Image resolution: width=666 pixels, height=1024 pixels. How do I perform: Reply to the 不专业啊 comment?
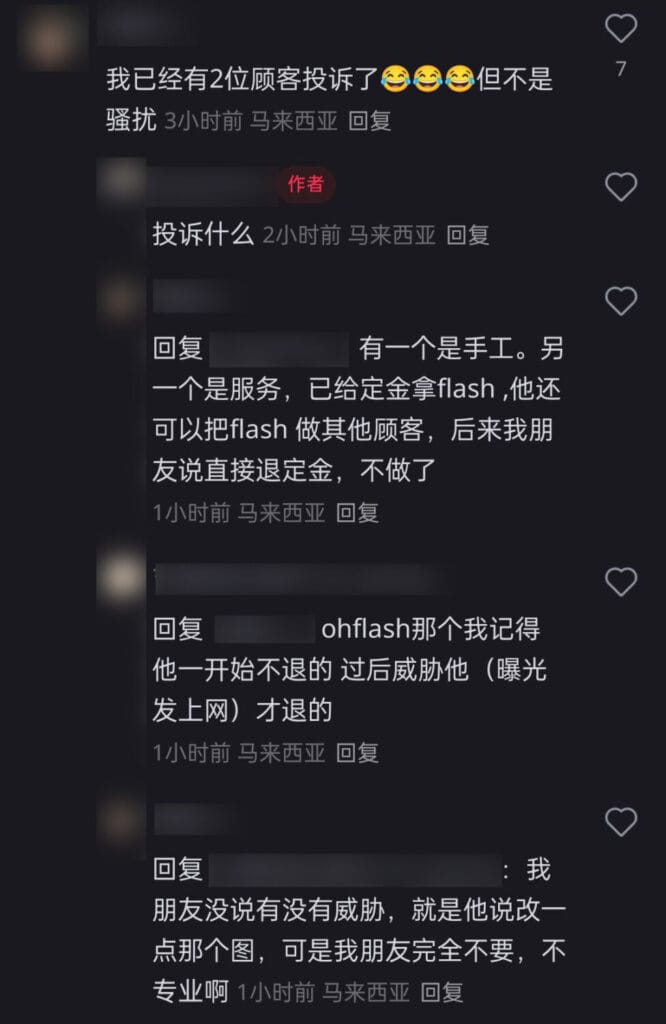pyautogui.click(x=441, y=992)
